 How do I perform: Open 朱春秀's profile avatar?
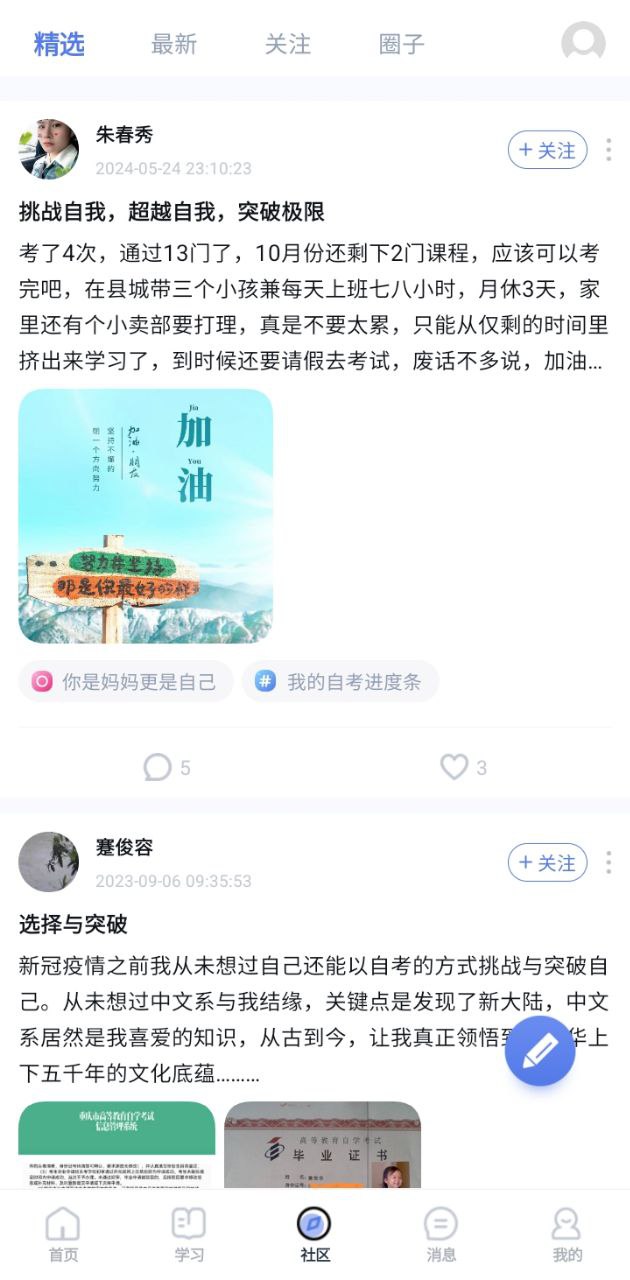pos(49,150)
